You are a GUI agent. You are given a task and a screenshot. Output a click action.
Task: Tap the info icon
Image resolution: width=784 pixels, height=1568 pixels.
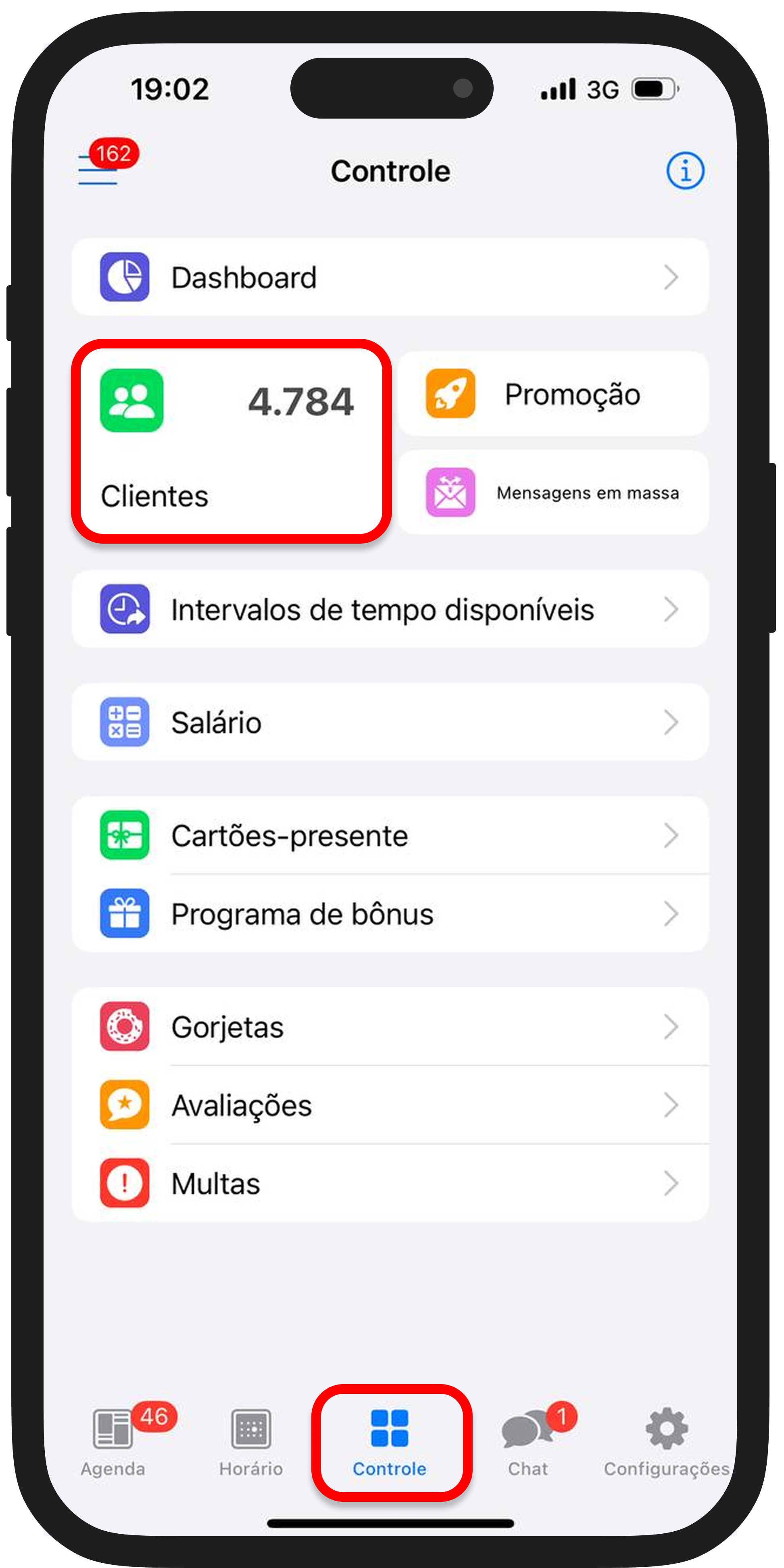(685, 171)
